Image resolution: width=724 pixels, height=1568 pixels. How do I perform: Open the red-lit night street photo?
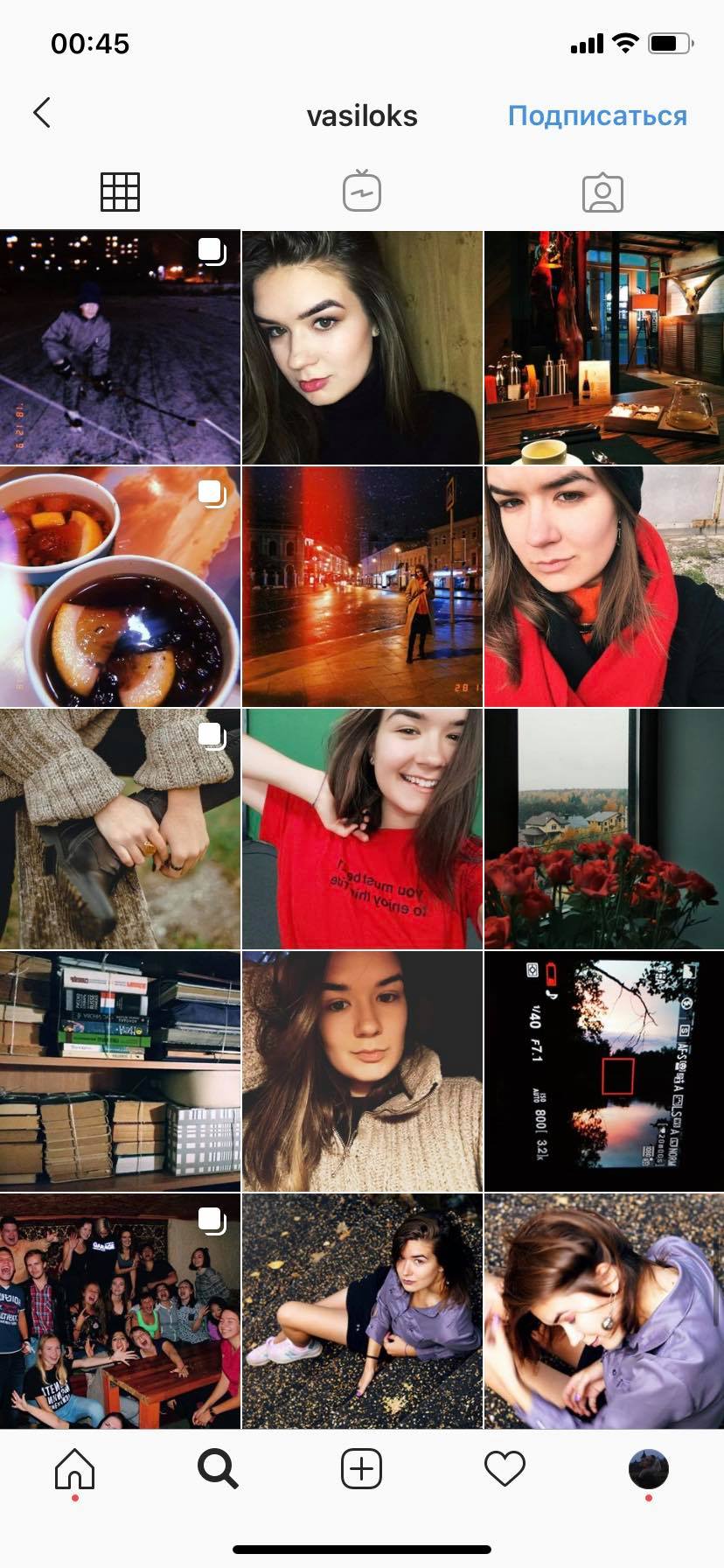tap(362, 586)
